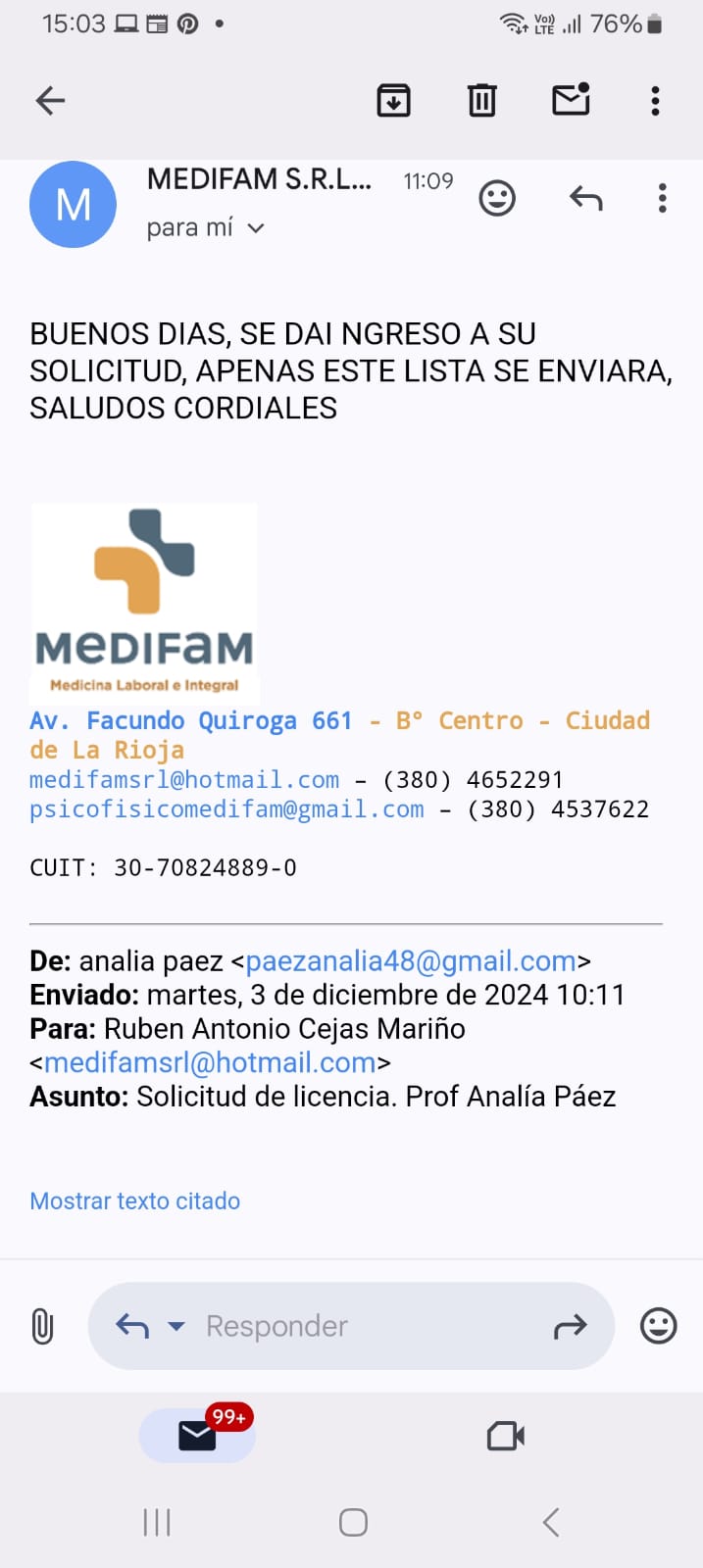Viewport: 703px width, 1568px height.
Task: Delete this email with the trash icon
Action: [x=481, y=100]
